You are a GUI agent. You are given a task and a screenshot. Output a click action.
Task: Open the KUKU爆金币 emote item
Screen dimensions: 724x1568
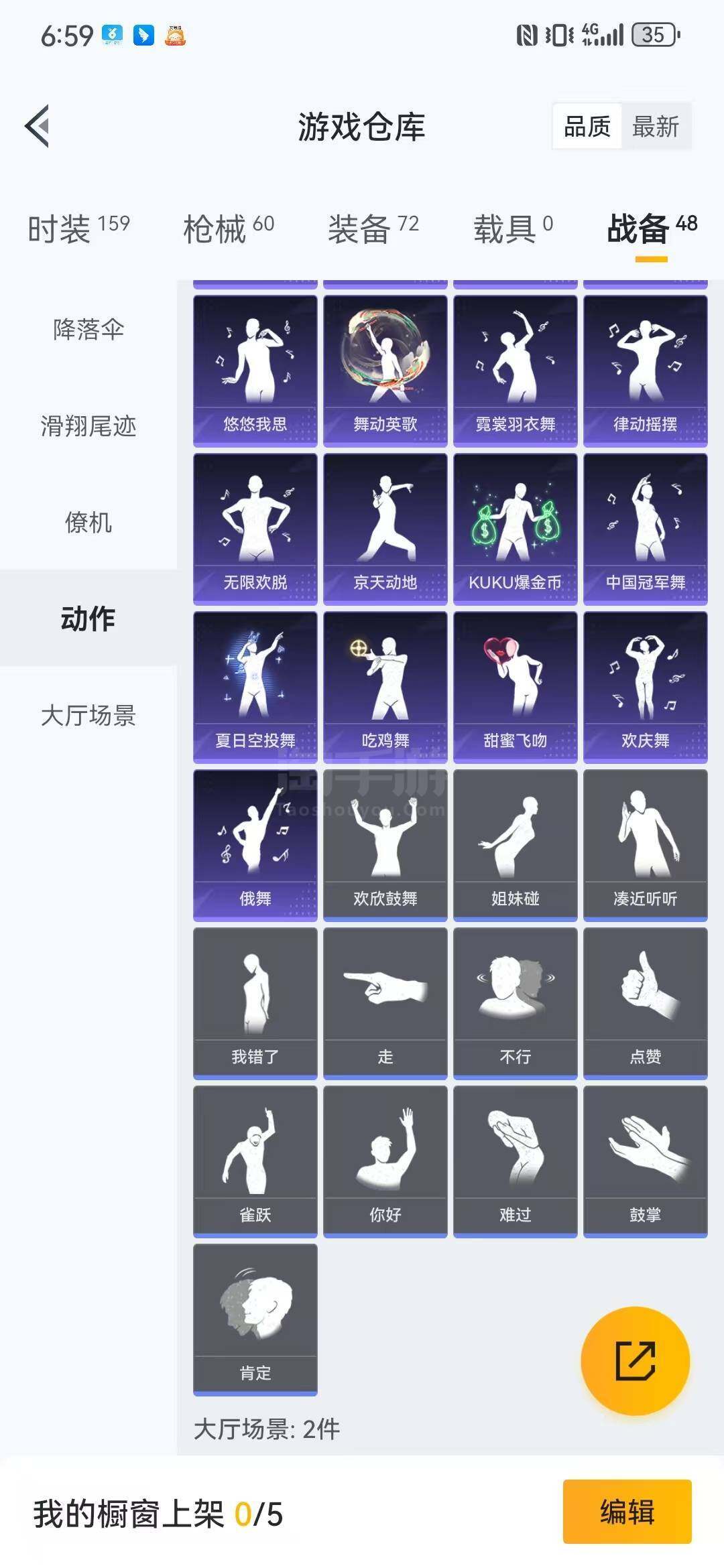coord(515,529)
